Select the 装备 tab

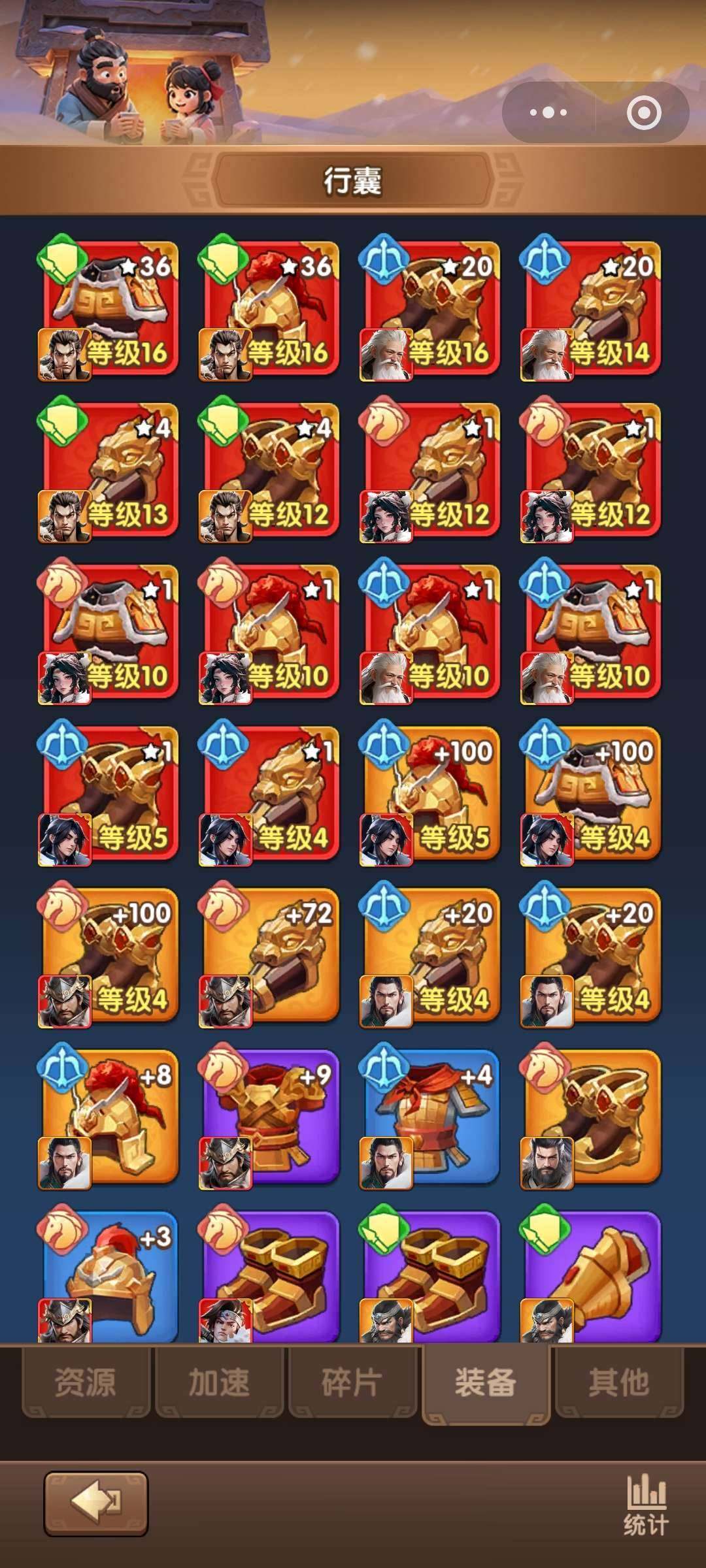(486, 1384)
